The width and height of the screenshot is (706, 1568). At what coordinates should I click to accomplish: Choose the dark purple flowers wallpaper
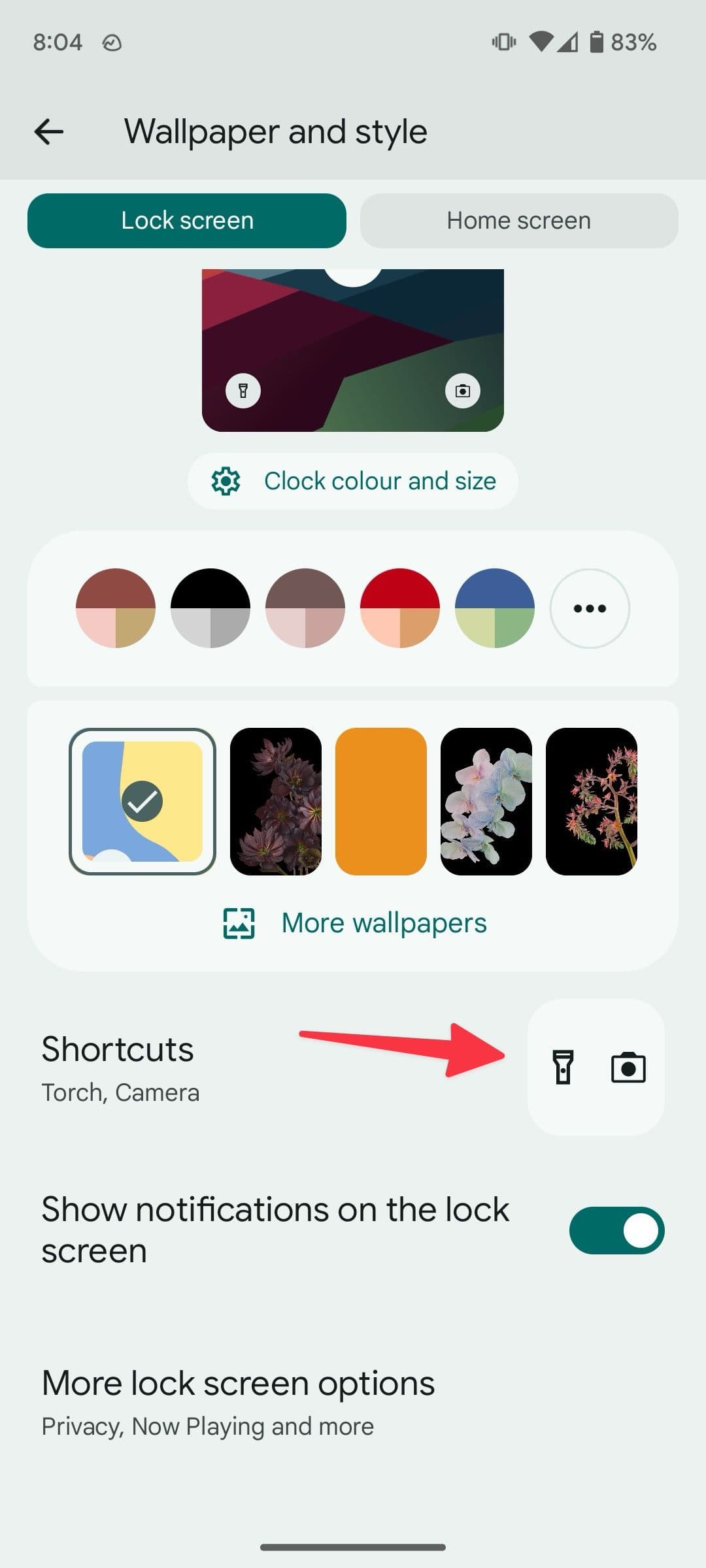276,802
